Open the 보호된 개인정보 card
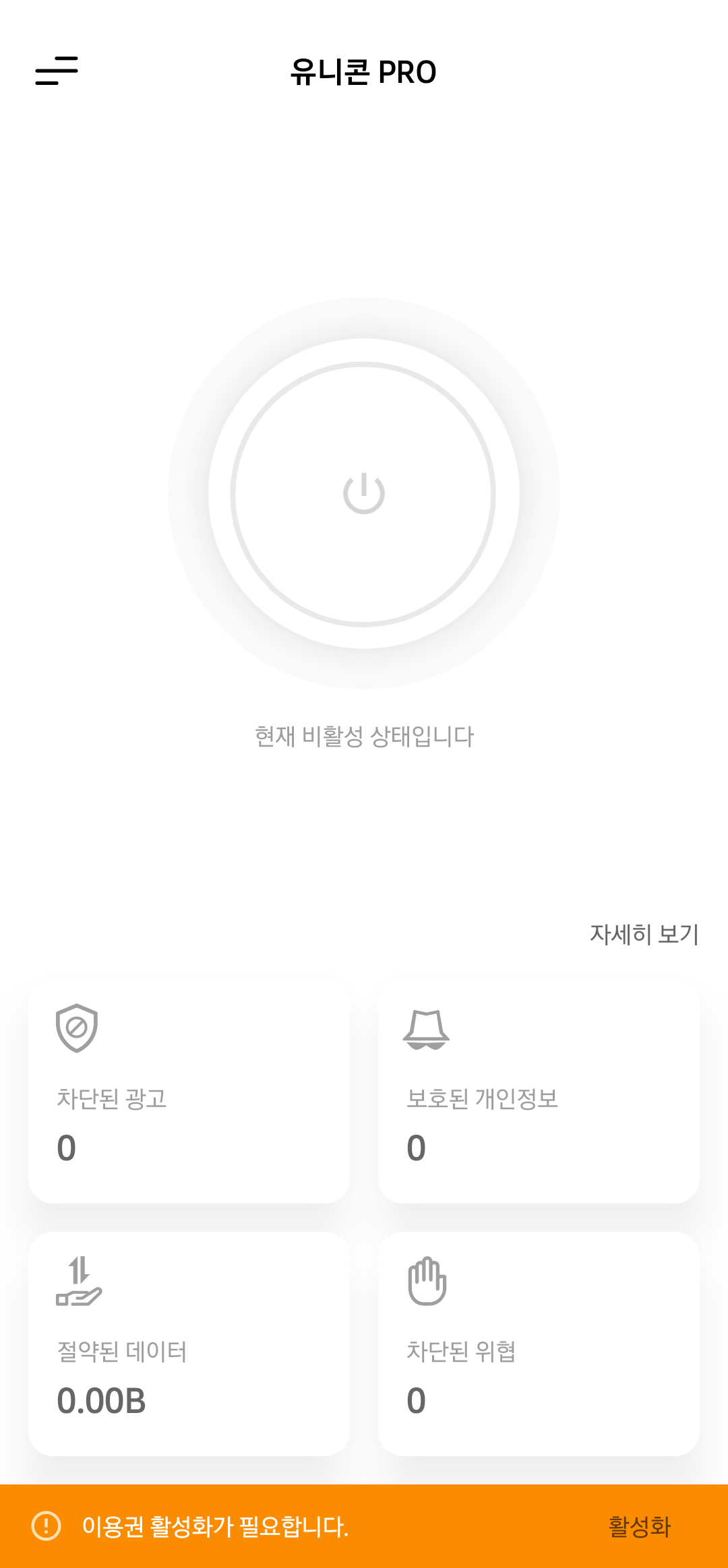The image size is (728, 1568). pos(539,1091)
